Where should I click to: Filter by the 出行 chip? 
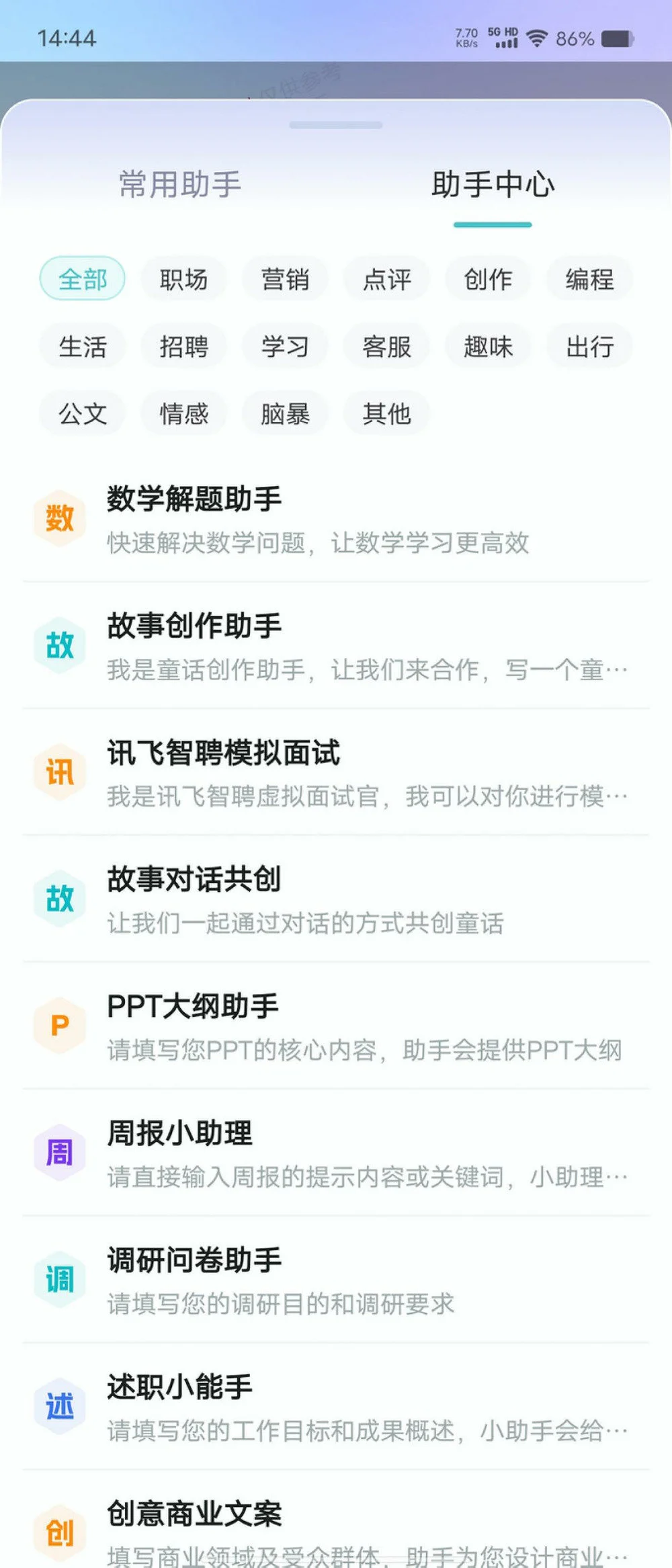click(589, 347)
